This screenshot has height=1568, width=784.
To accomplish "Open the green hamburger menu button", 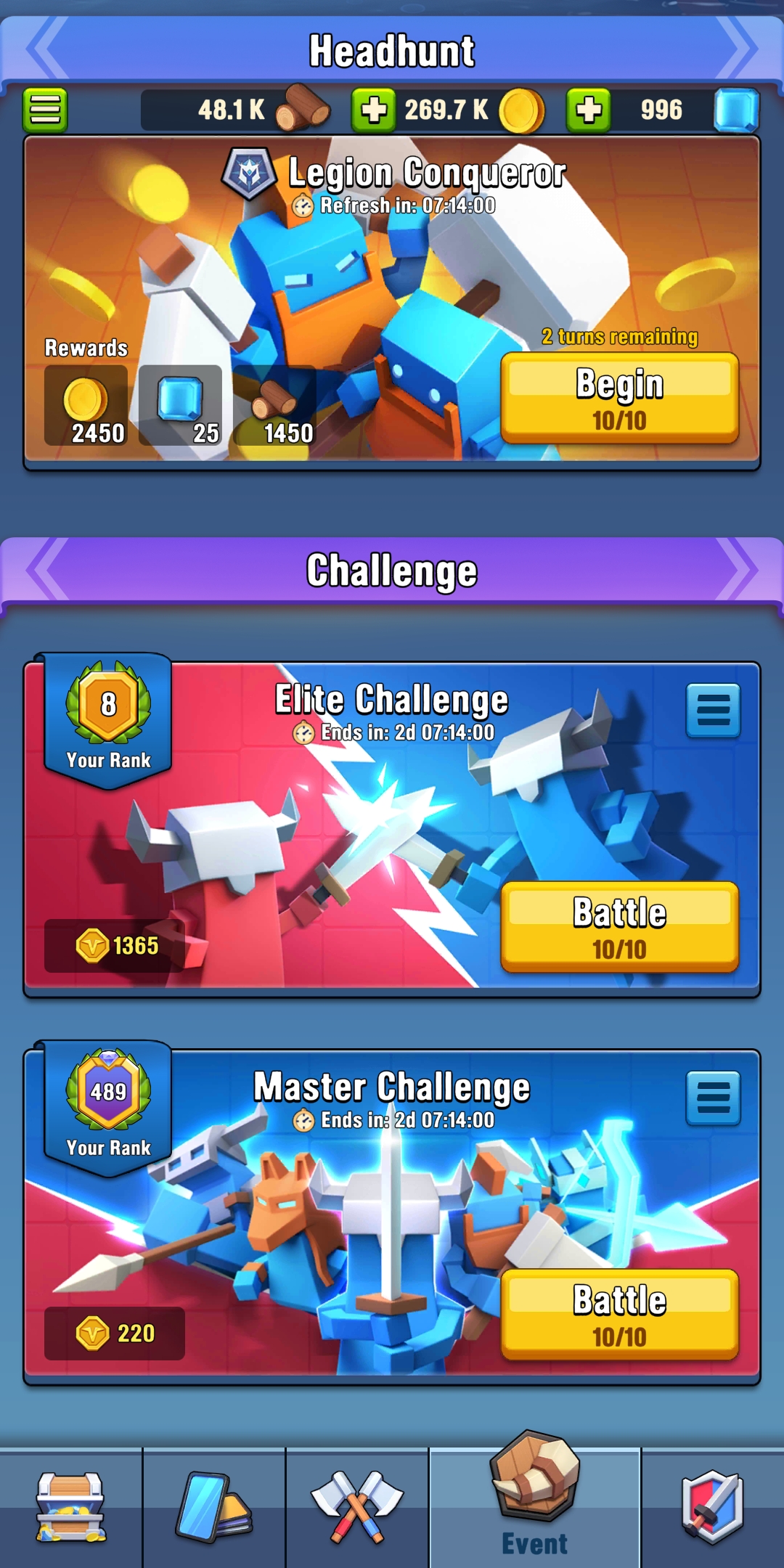I will pyautogui.click(x=45, y=110).
